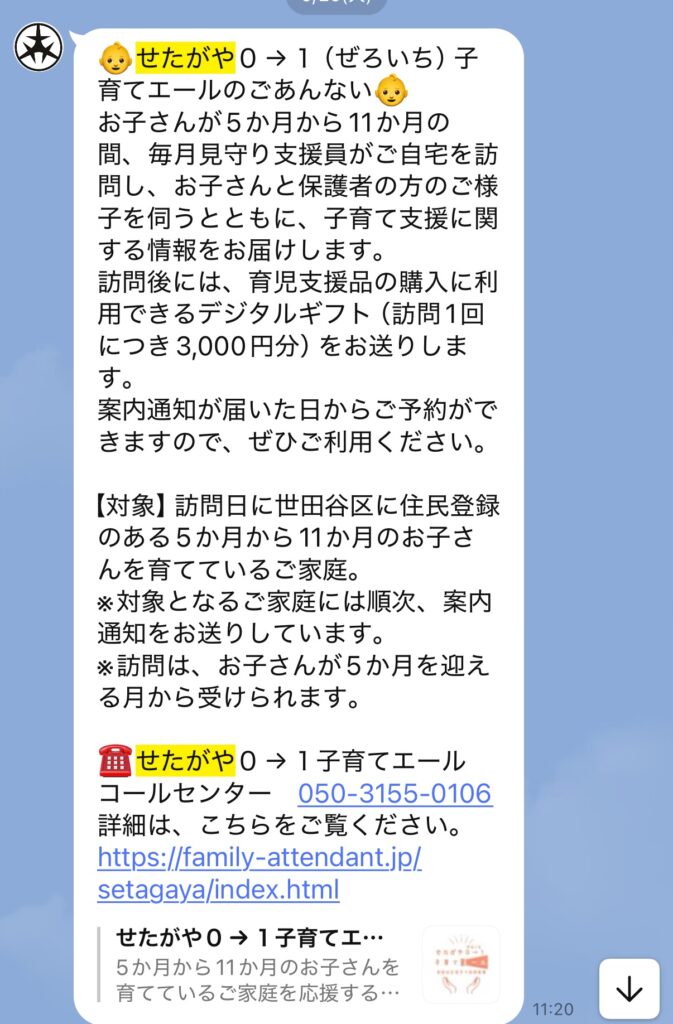Open the せたがや0→1子育てエール link preview card
673x1024 pixels.
point(300,965)
